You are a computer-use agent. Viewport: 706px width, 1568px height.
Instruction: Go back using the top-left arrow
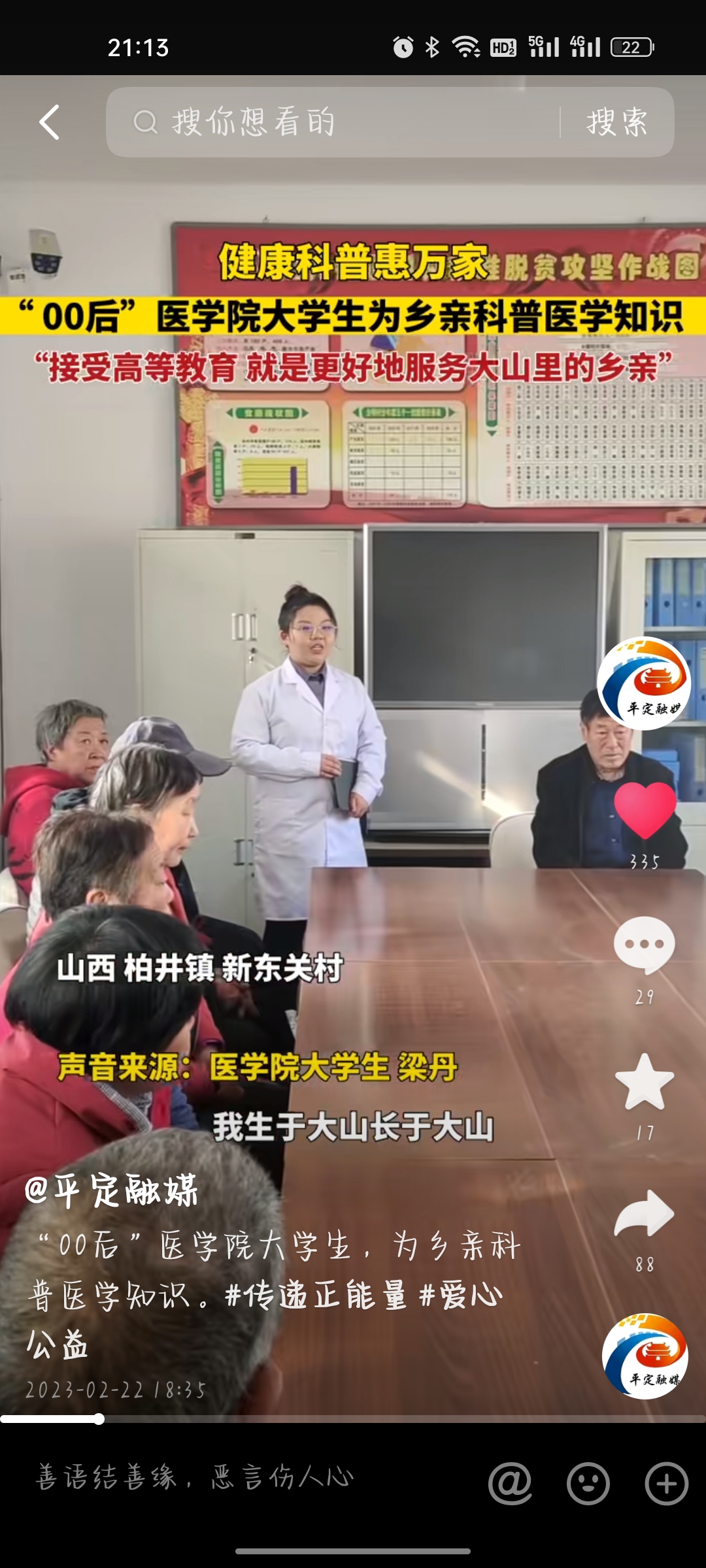tap(50, 122)
